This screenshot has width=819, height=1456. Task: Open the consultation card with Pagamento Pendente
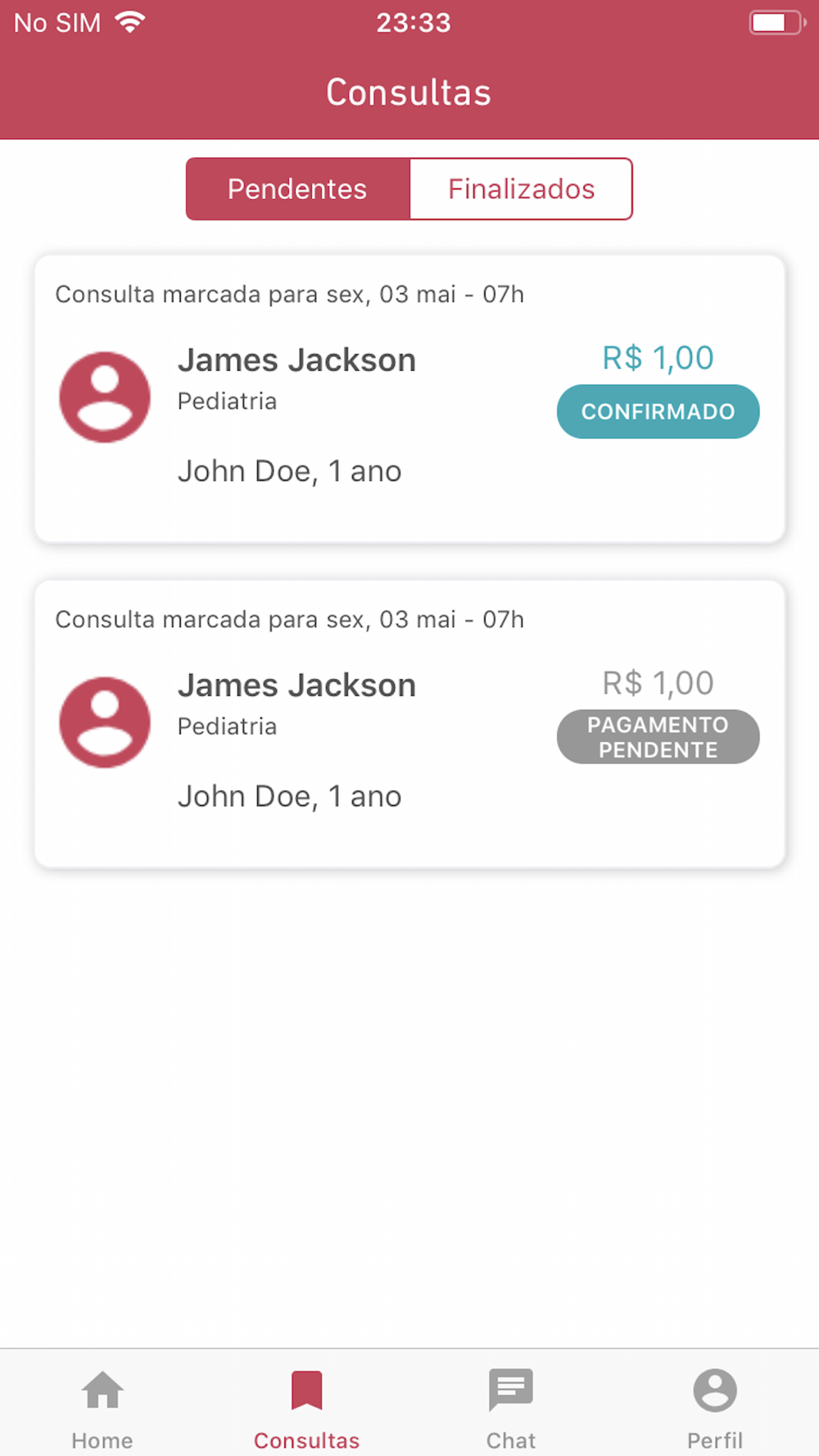pyautogui.click(x=409, y=724)
